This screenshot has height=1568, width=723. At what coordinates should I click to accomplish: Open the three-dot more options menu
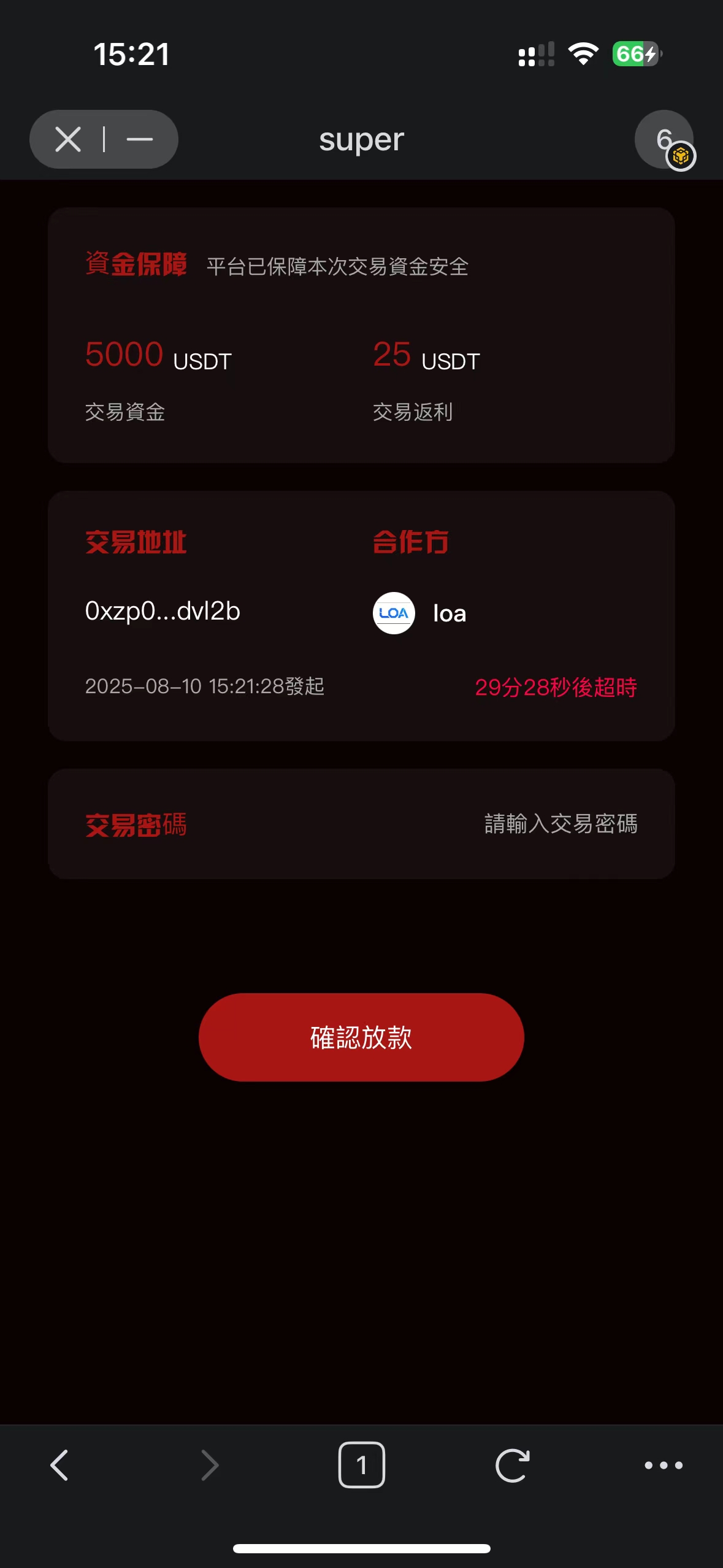pyautogui.click(x=663, y=1466)
